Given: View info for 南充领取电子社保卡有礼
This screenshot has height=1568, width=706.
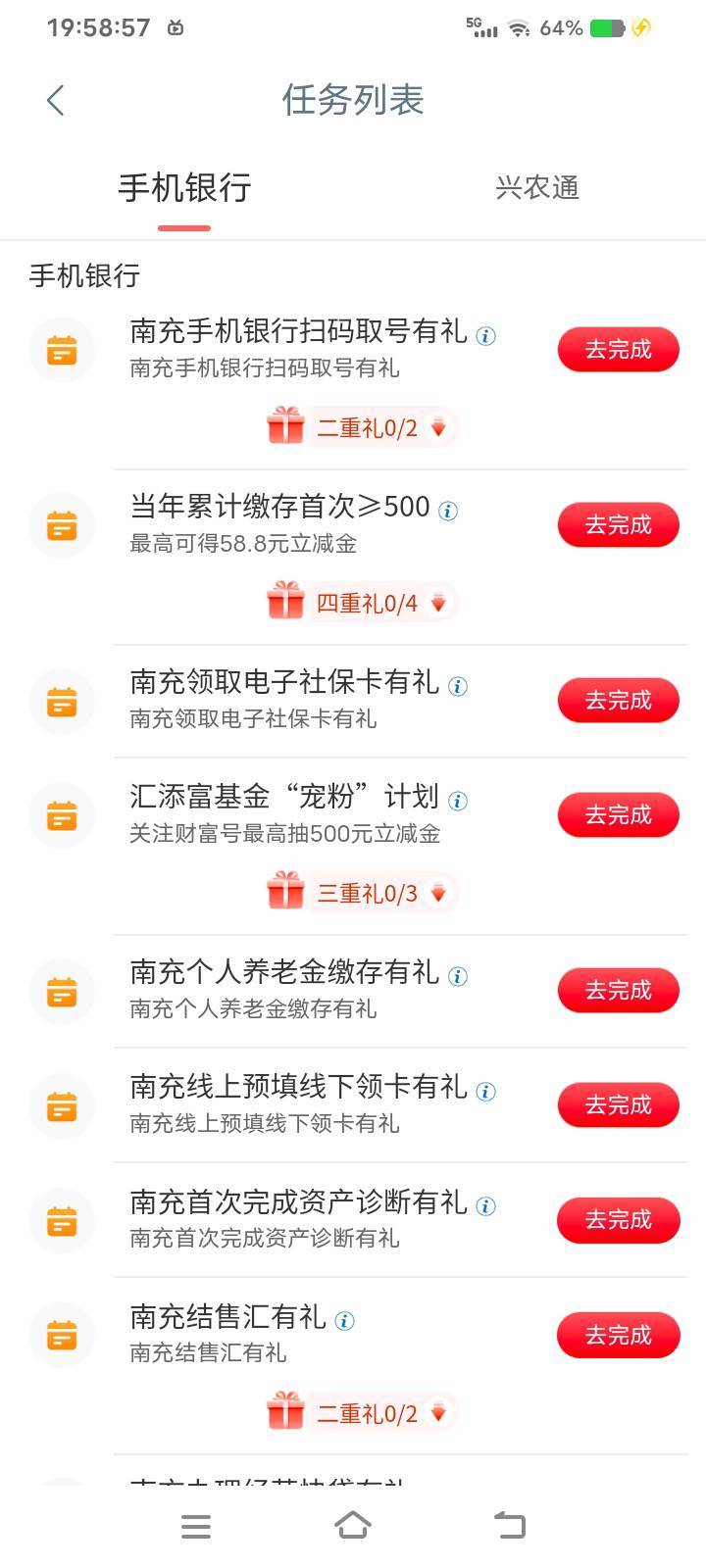Looking at the screenshot, I should pos(458,686).
